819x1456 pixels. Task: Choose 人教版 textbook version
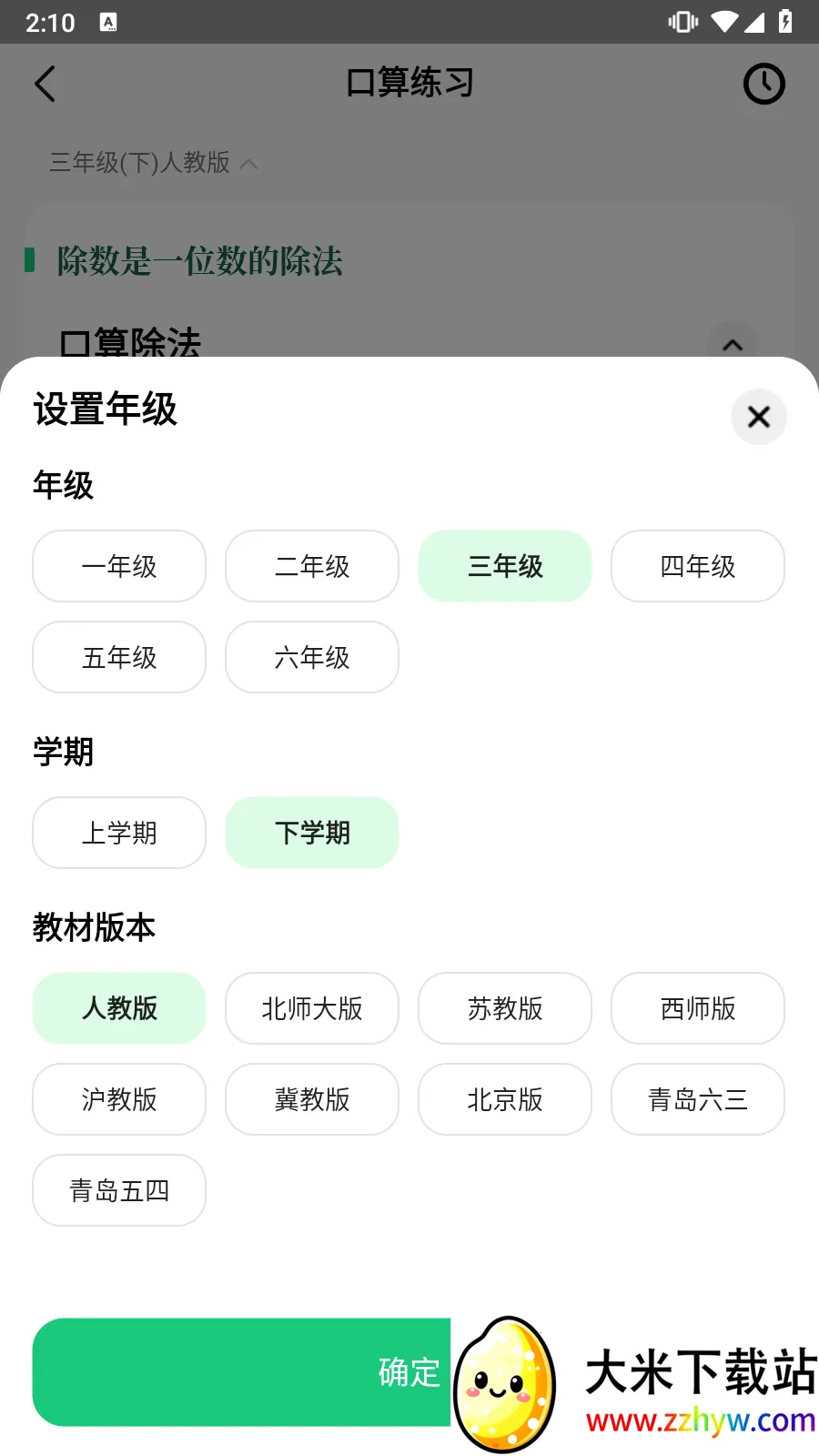(x=119, y=1008)
